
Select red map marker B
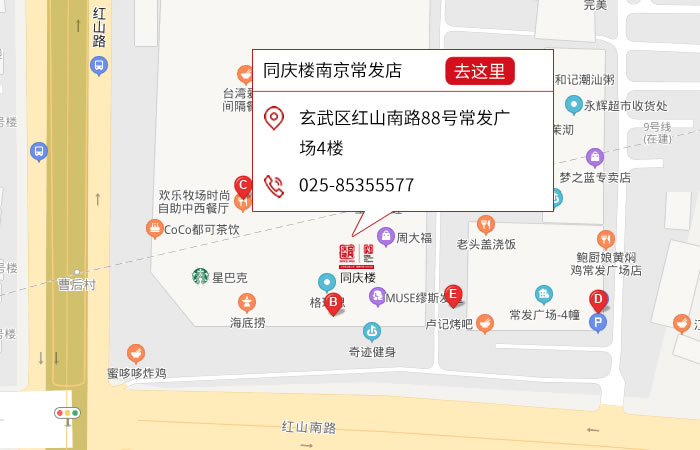click(x=333, y=300)
